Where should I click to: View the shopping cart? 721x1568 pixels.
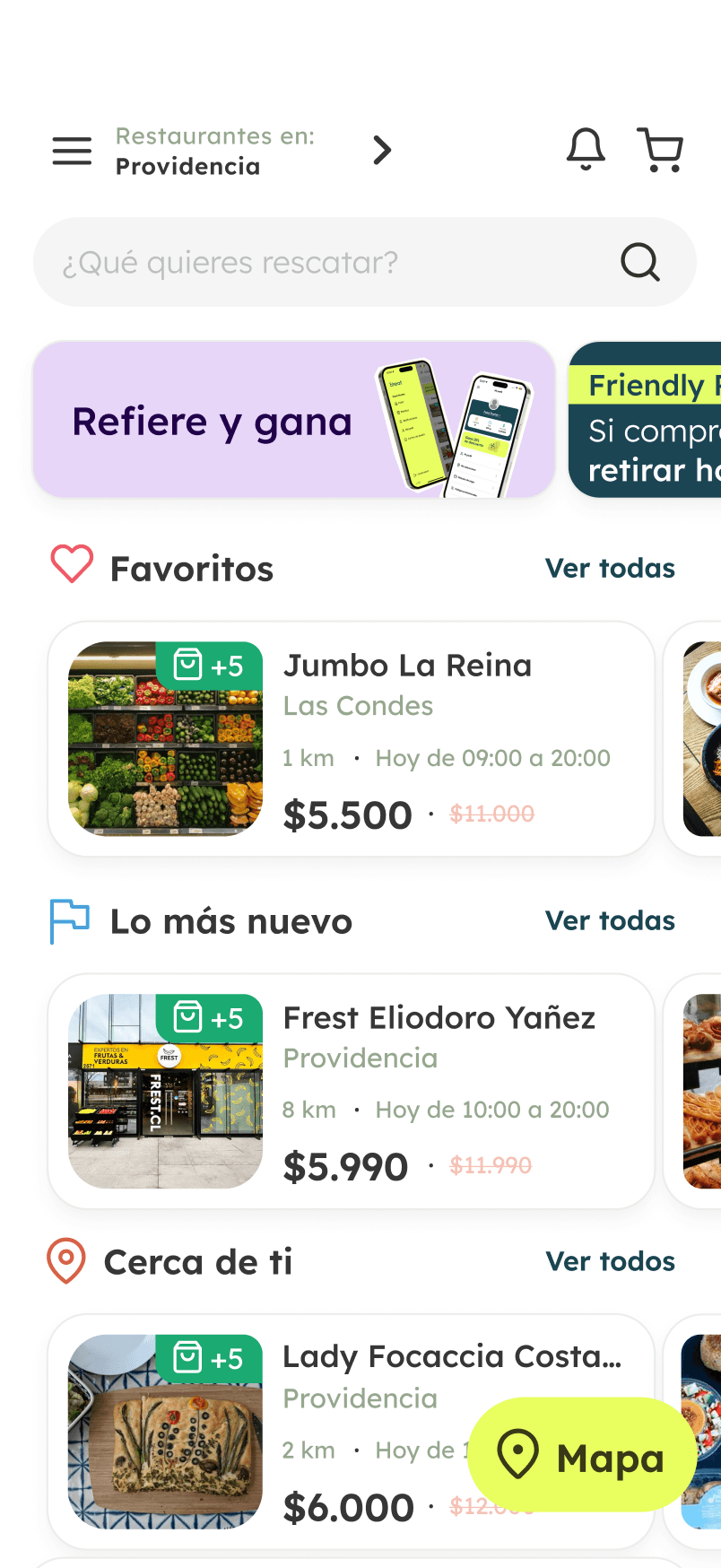660,149
